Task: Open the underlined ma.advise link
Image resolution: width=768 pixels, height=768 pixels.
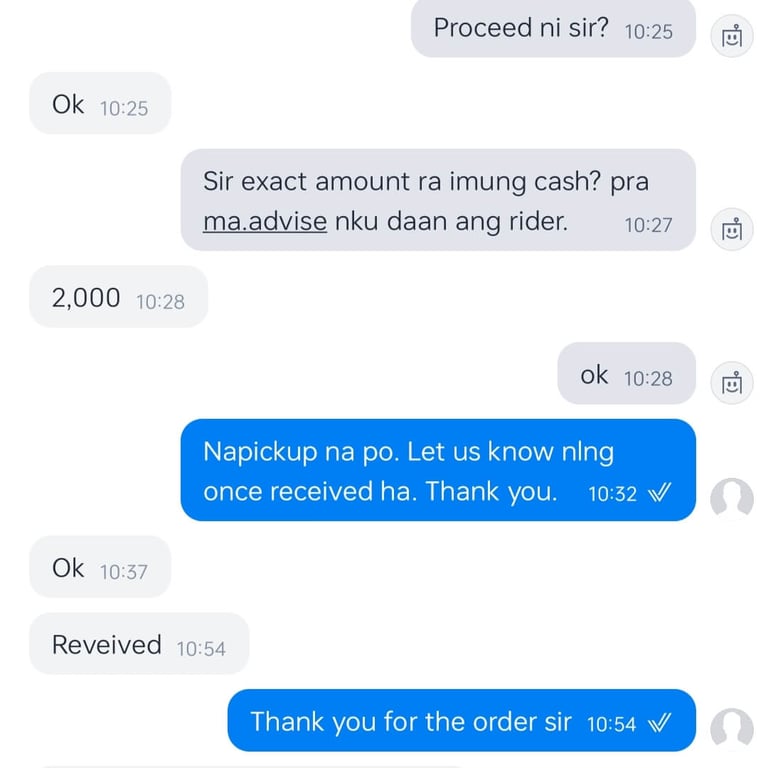Action: pyautogui.click(x=265, y=222)
